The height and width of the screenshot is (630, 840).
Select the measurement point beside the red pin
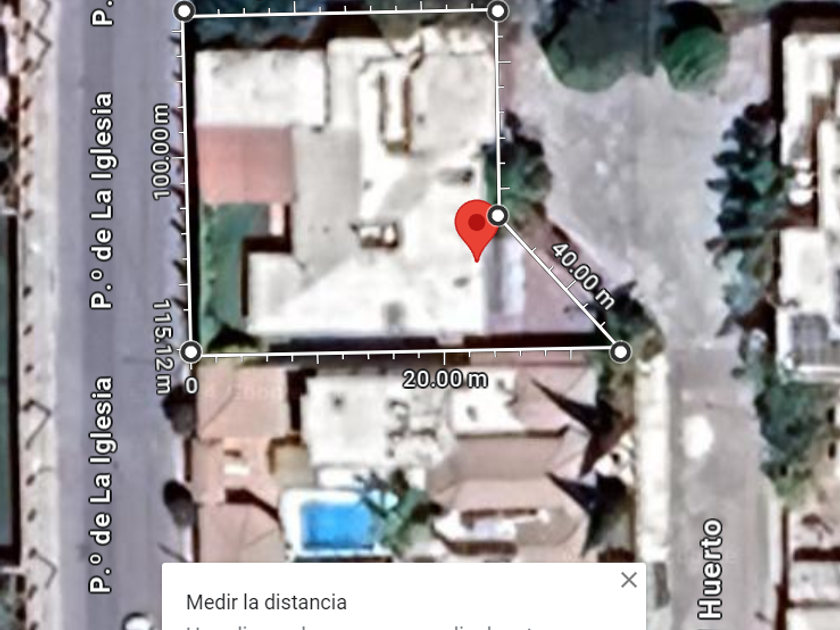[498, 215]
